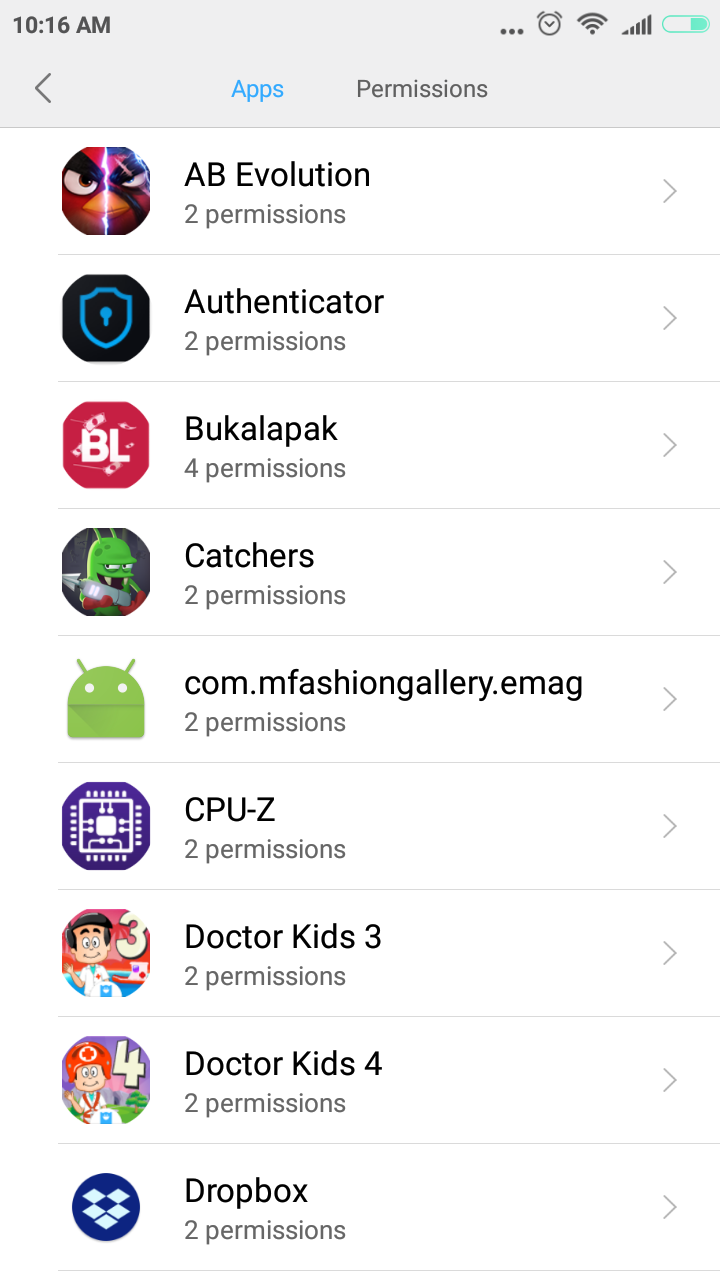Switch to the Permissions tab

[422, 89]
